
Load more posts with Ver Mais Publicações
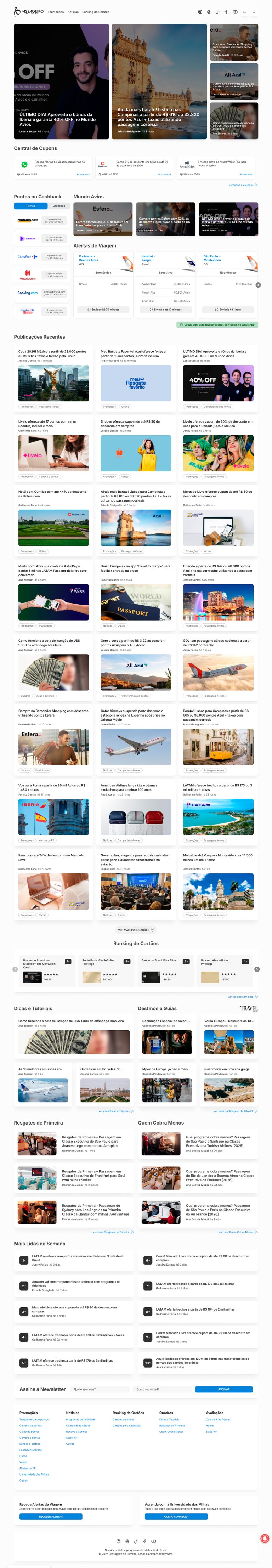pos(136,930)
